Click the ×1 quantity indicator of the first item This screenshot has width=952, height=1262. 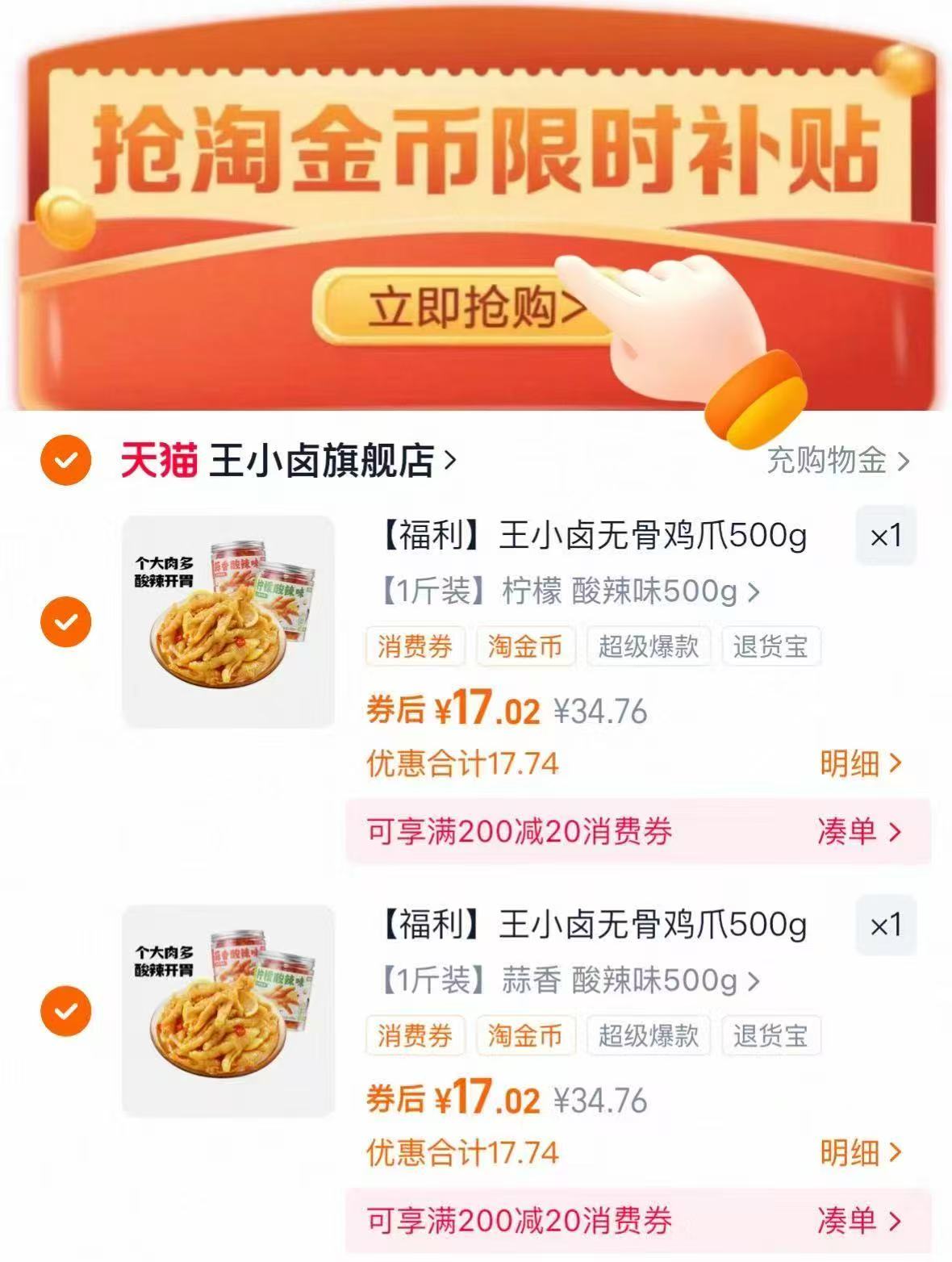[885, 537]
